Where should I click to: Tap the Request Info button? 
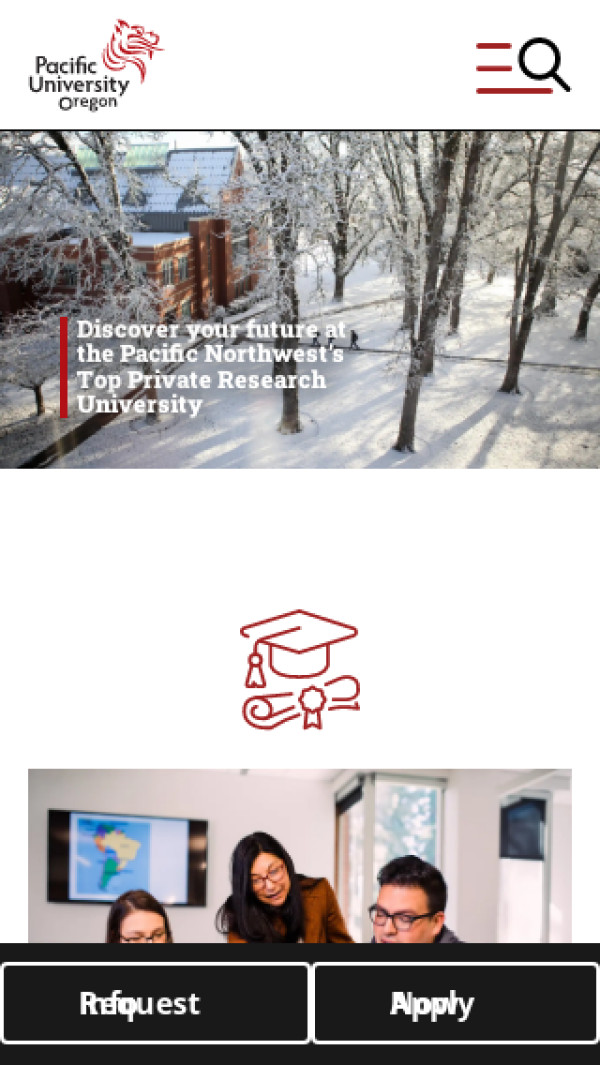pyautogui.click(x=155, y=1003)
